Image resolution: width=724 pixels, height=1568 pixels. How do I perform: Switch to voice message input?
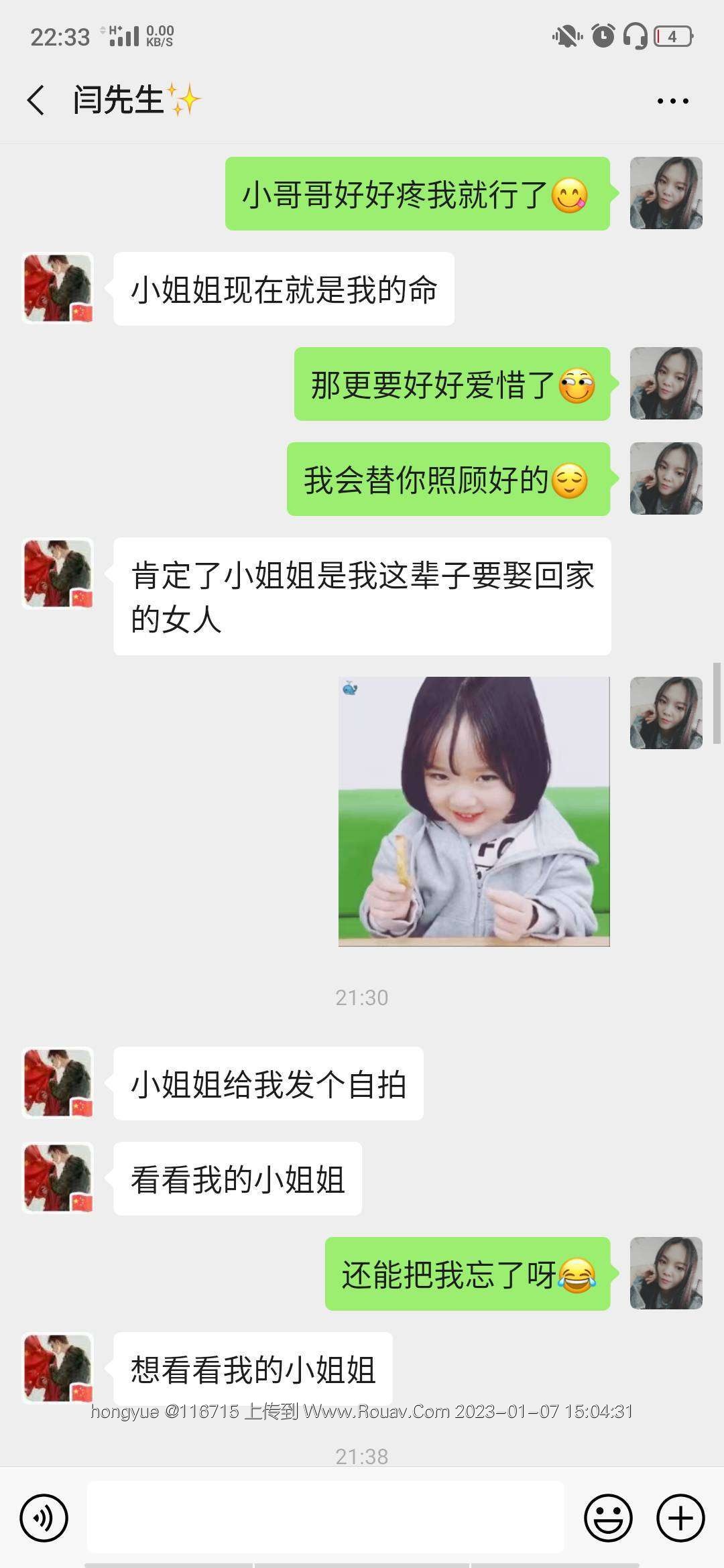(44, 1517)
